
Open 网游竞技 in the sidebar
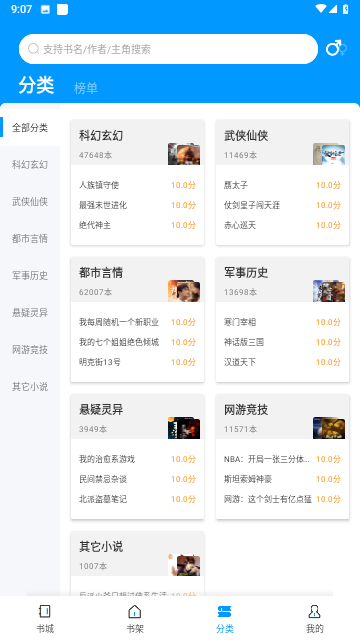pos(30,349)
